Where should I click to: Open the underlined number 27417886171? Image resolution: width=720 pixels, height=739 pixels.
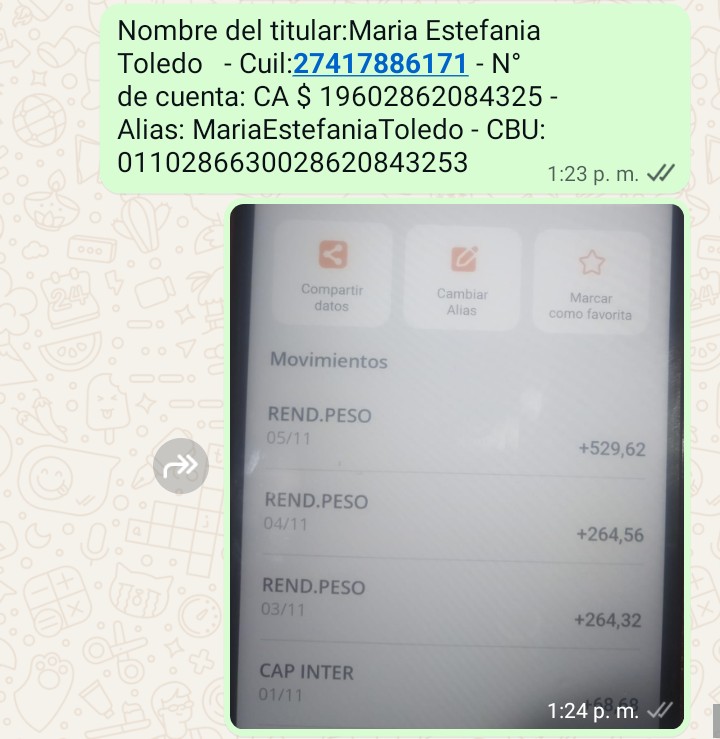[379, 64]
